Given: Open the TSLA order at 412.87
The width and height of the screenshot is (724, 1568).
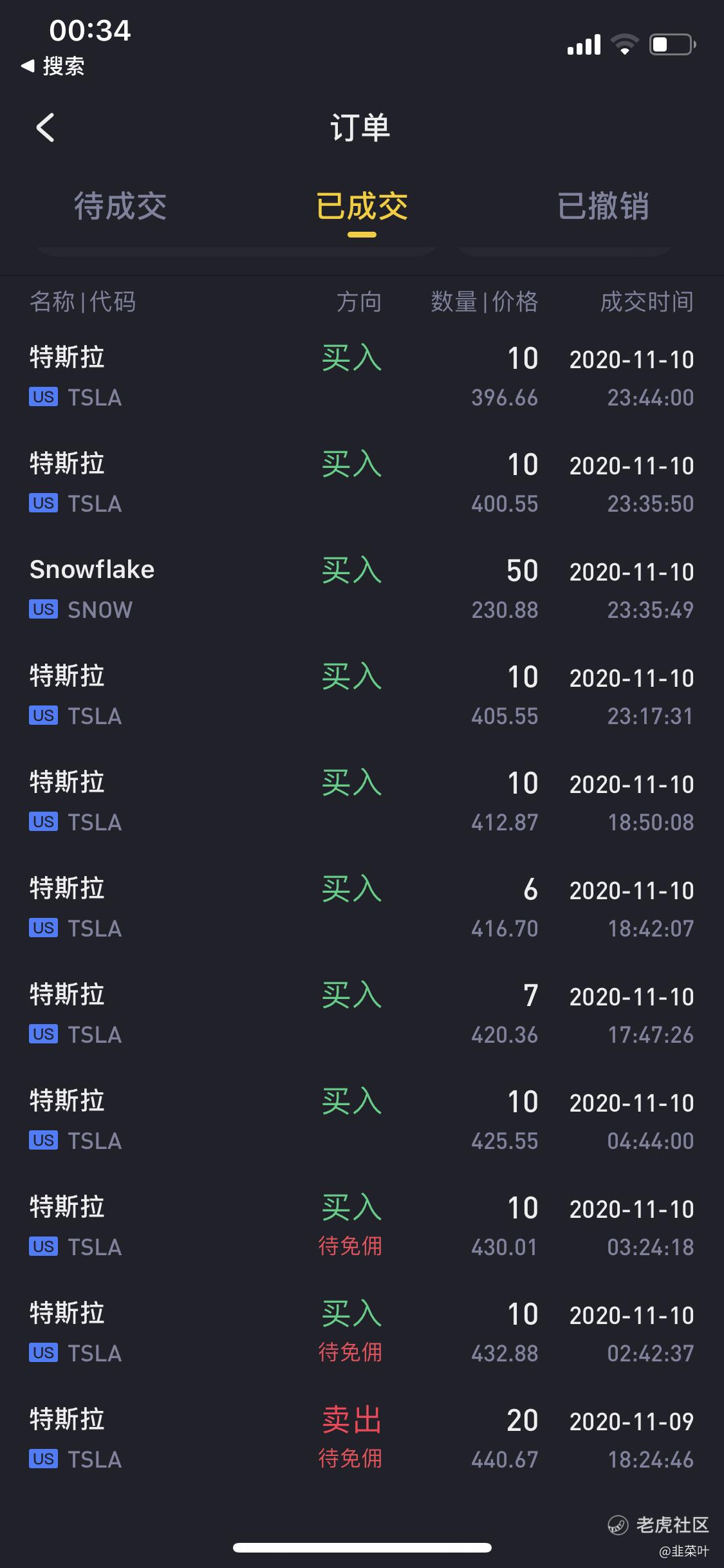Looking at the screenshot, I should tap(362, 801).
